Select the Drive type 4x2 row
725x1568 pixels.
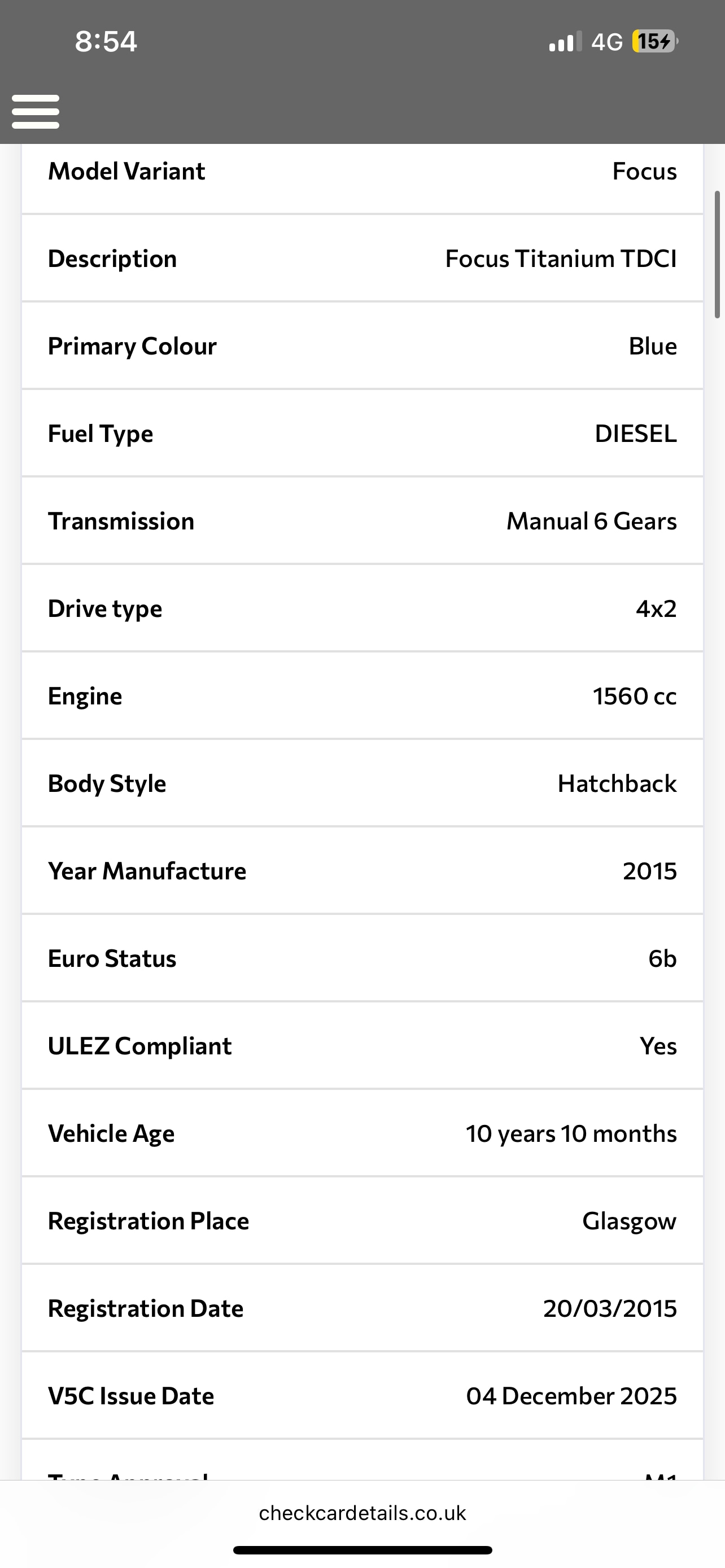click(x=362, y=608)
